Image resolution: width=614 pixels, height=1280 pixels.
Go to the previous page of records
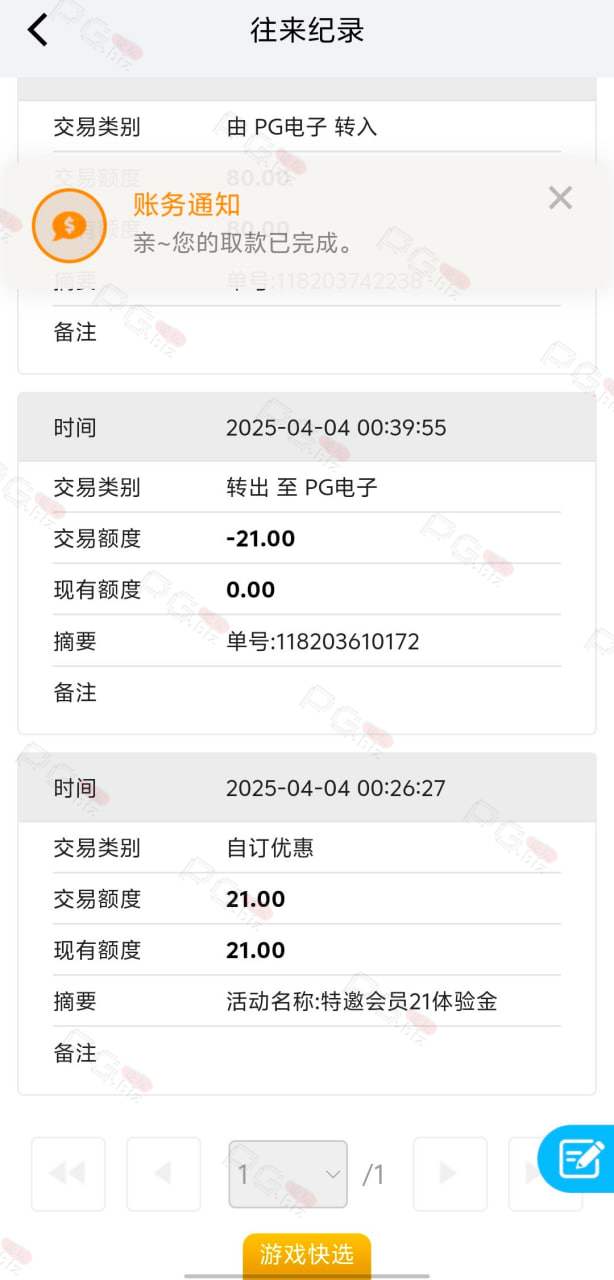click(163, 1174)
